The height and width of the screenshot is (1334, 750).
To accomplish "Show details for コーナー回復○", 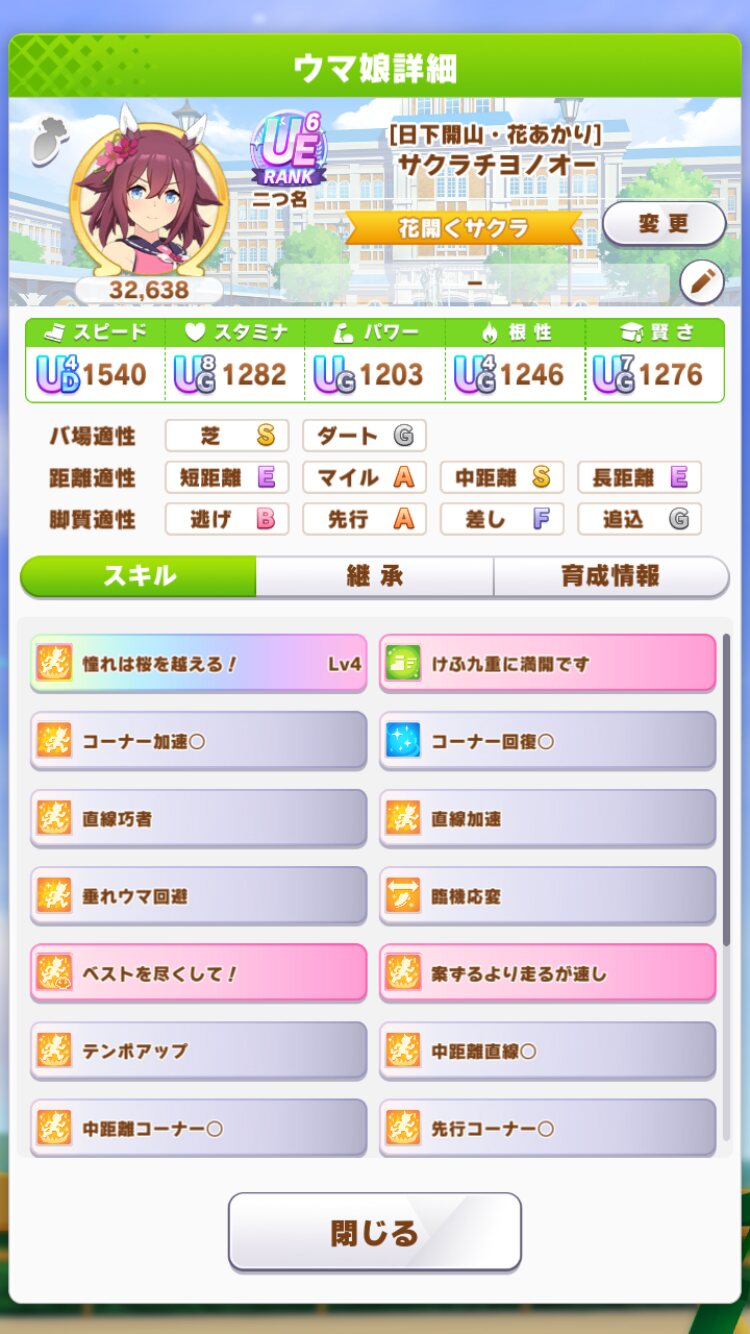I will (x=547, y=741).
